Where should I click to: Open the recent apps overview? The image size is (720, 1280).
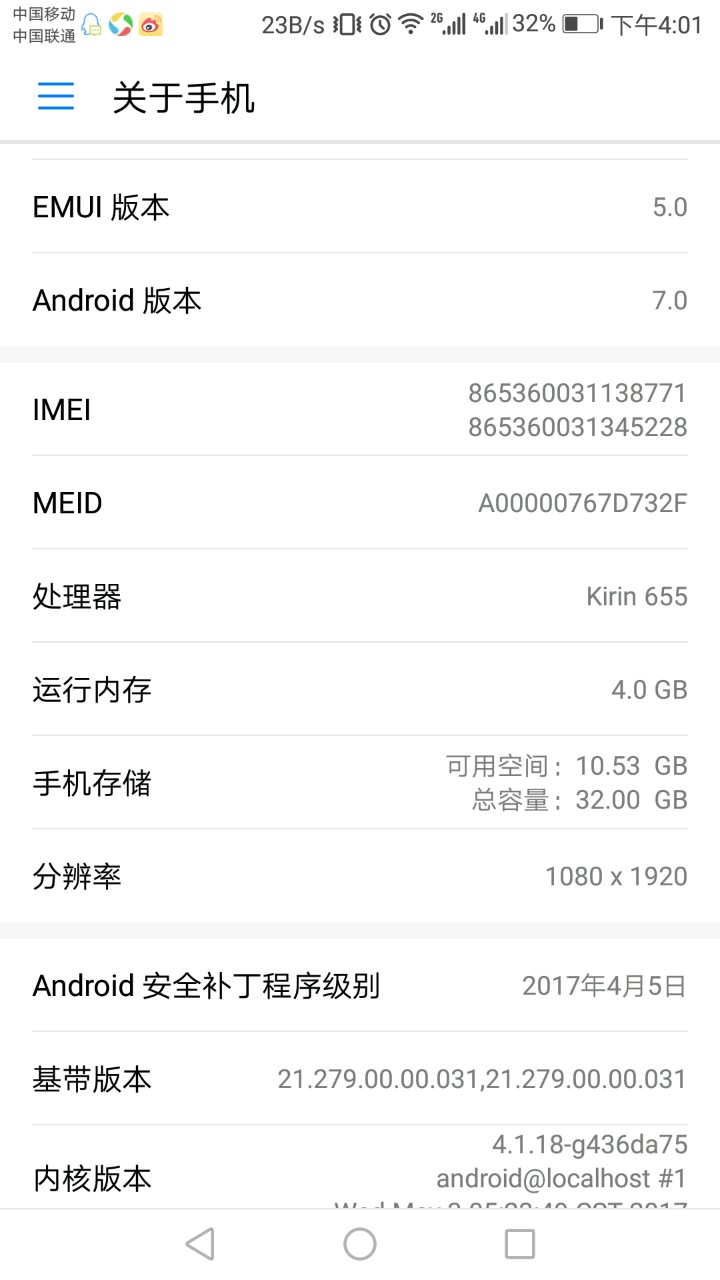[519, 1244]
